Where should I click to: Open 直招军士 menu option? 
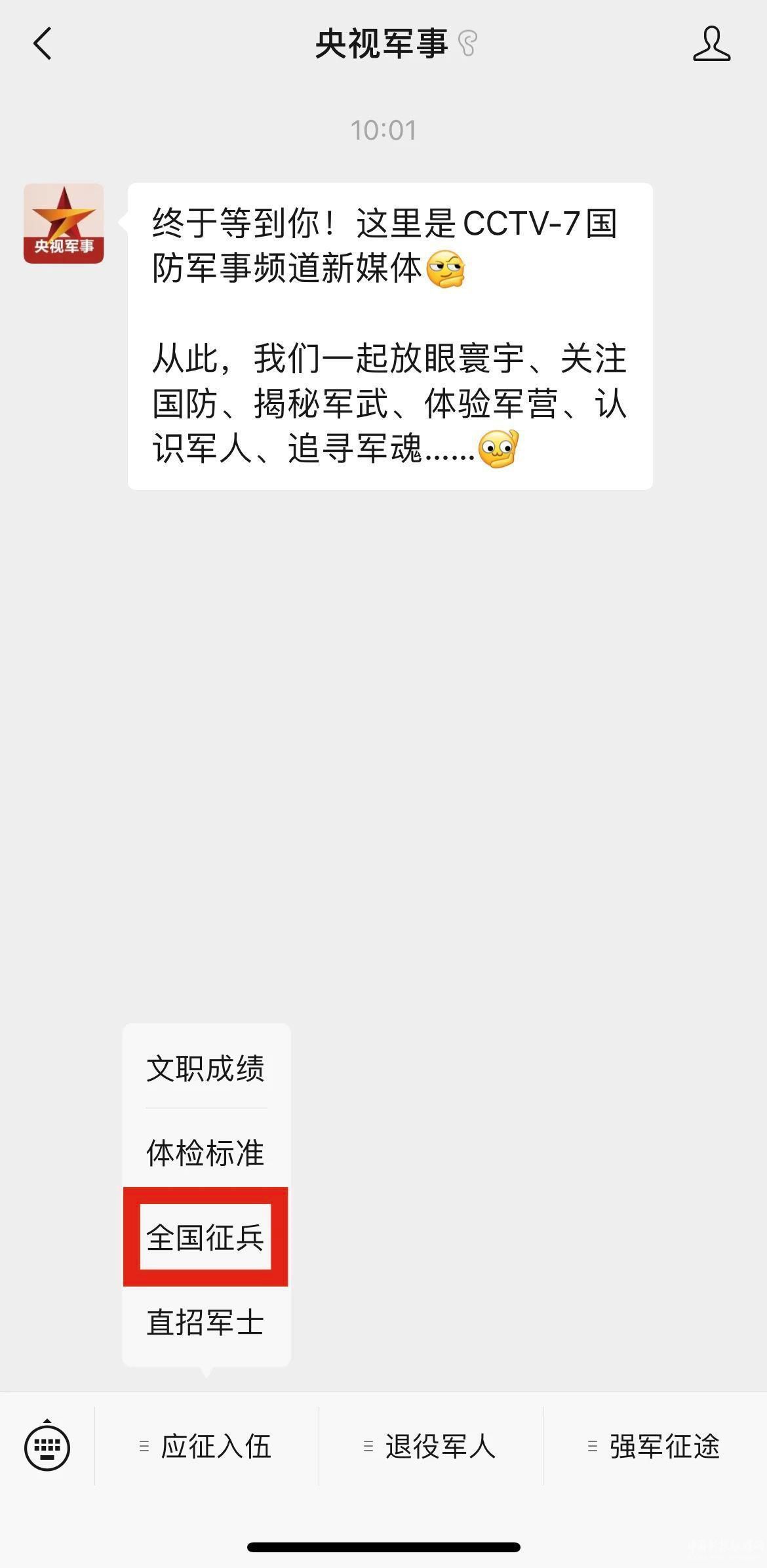pyautogui.click(x=206, y=1322)
